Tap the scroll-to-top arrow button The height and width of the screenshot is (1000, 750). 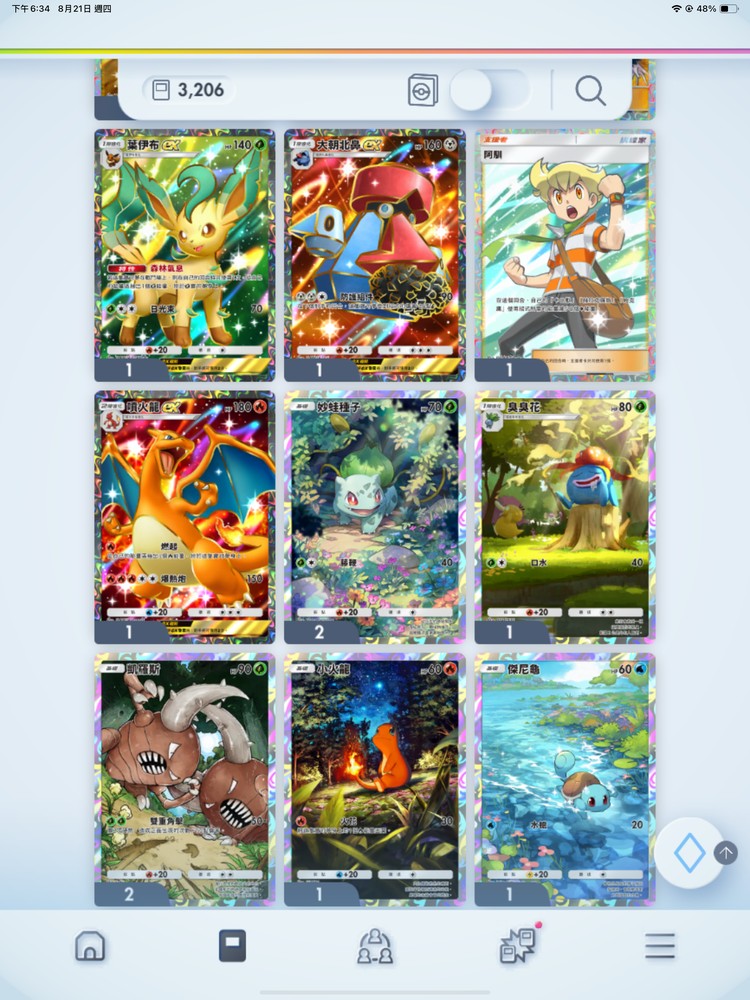pos(726,853)
